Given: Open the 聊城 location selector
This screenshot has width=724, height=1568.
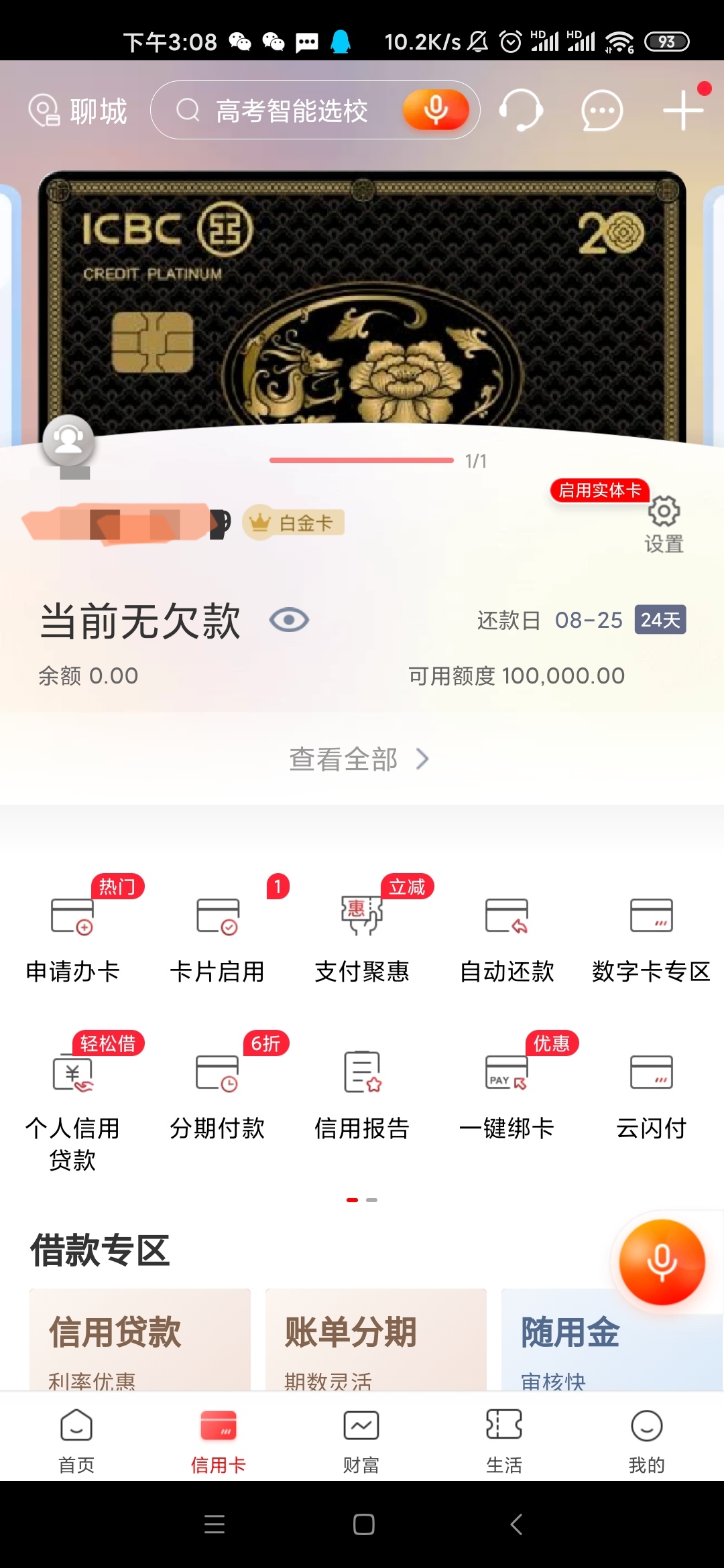Looking at the screenshot, I should [x=78, y=111].
